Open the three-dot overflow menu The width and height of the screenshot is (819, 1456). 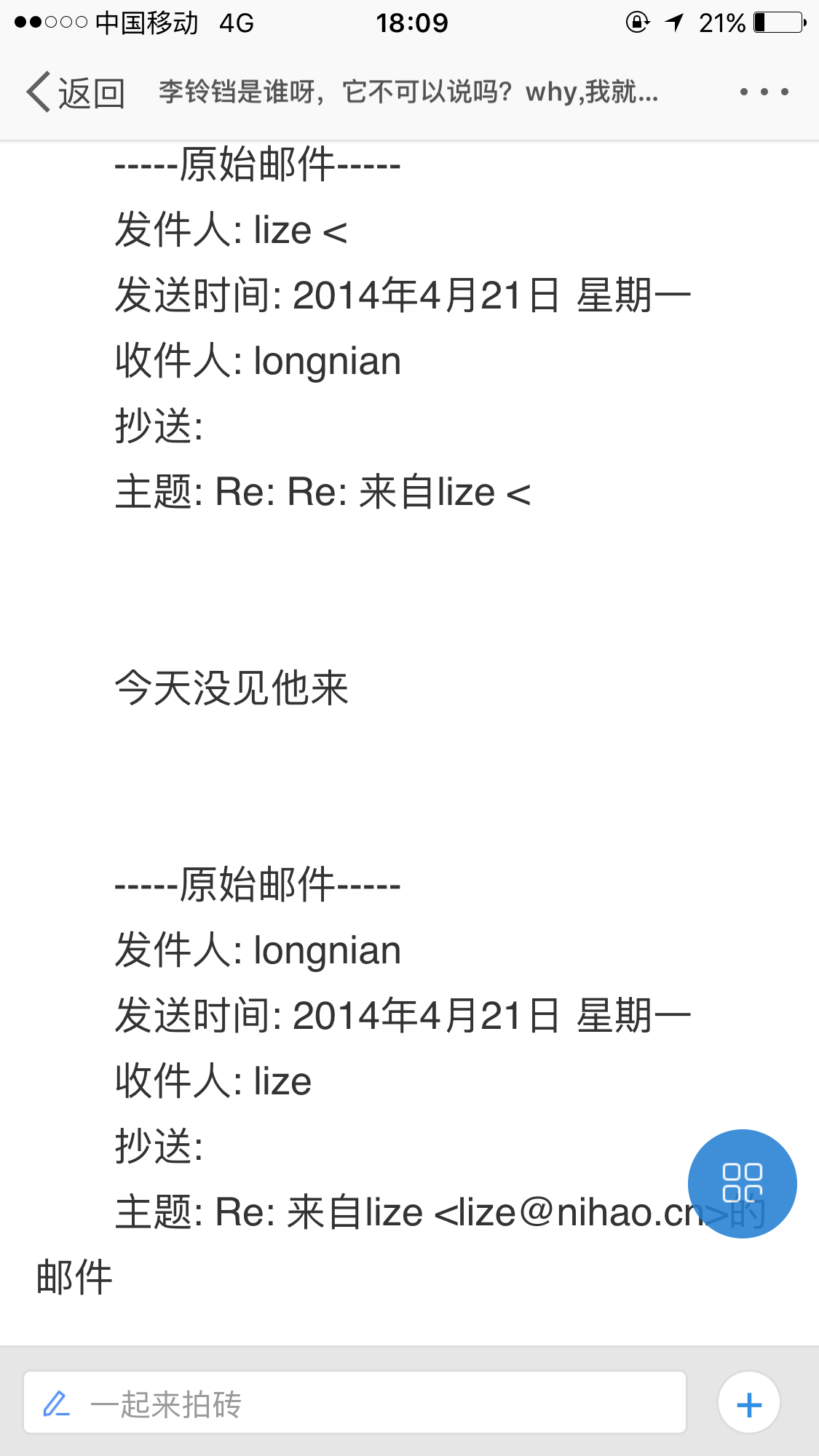(x=764, y=92)
